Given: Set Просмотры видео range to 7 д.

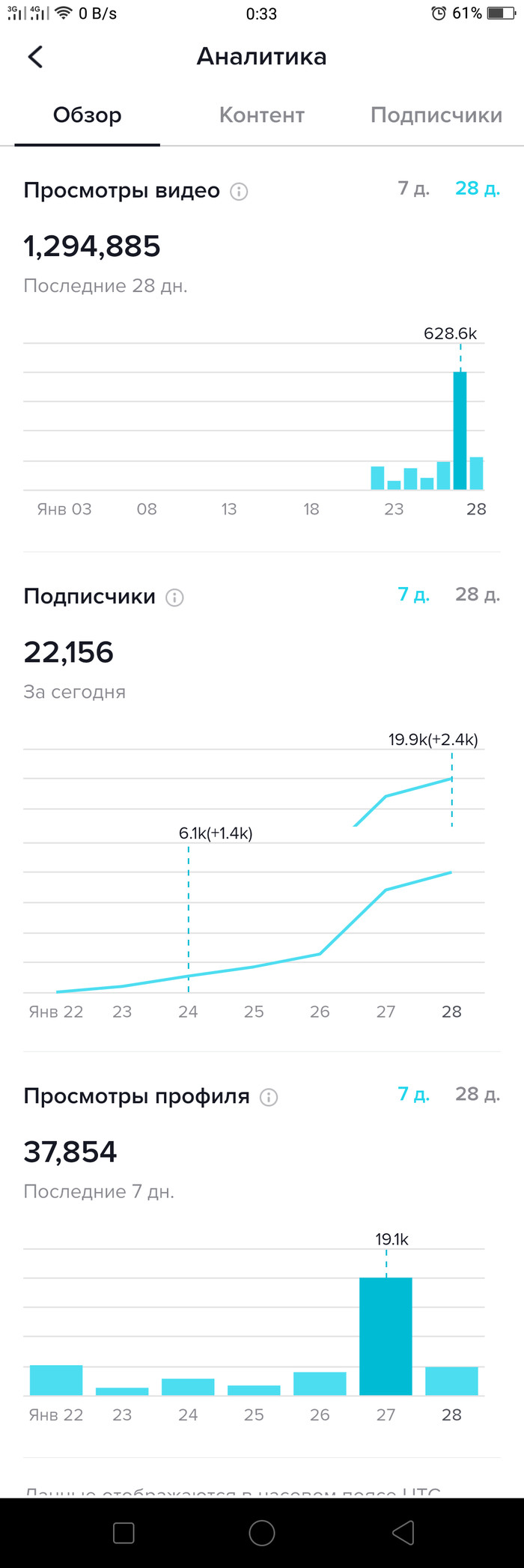Looking at the screenshot, I should pyautogui.click(x=413, y=189).
